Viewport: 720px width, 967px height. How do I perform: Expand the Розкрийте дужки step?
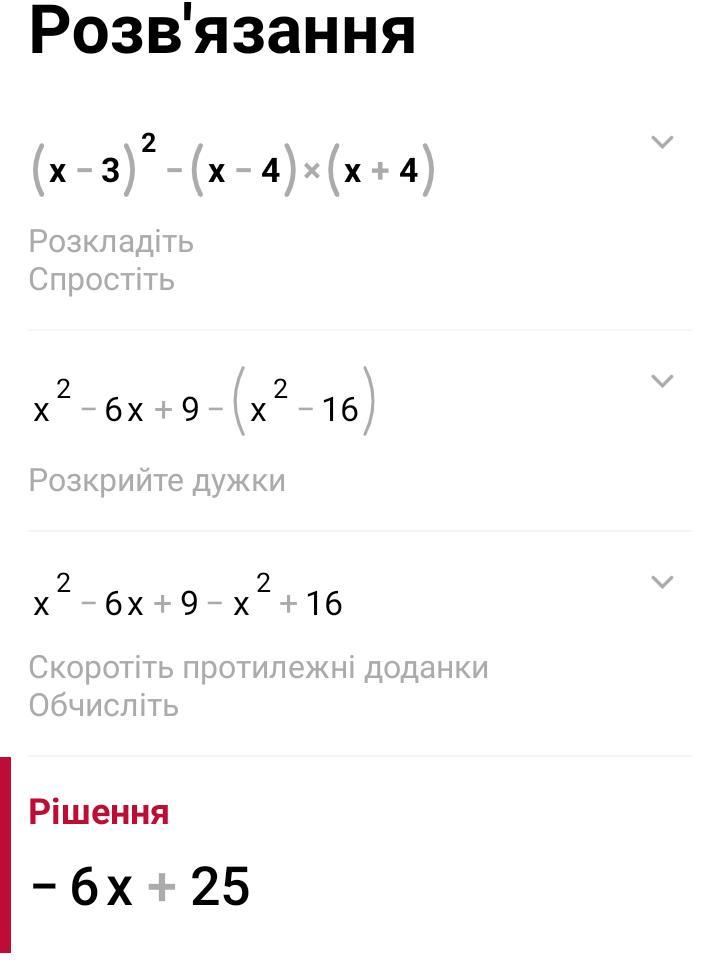(661, 381)
